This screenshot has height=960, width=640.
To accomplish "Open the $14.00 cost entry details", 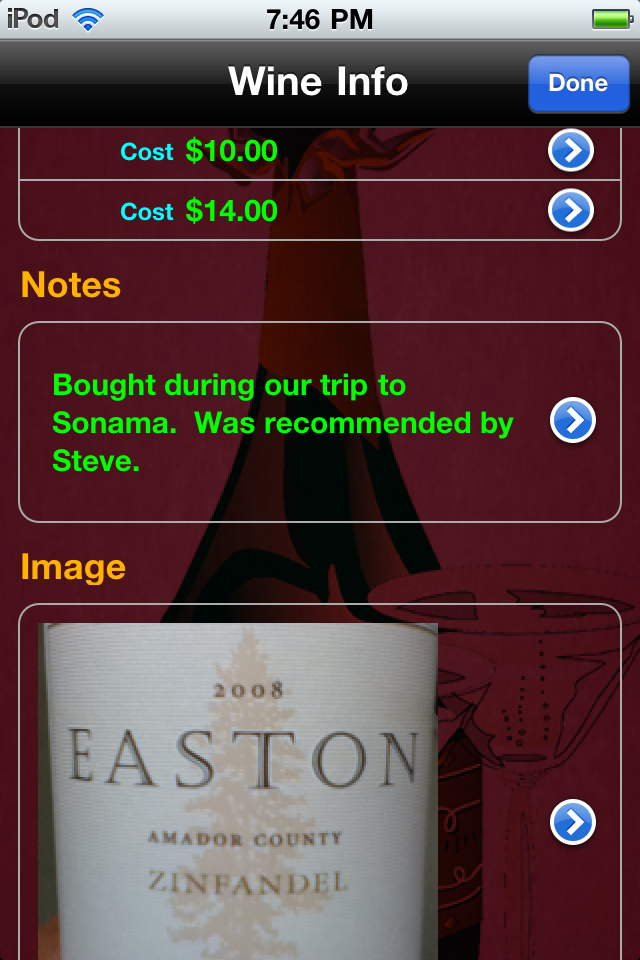I will tap(571, 211).
